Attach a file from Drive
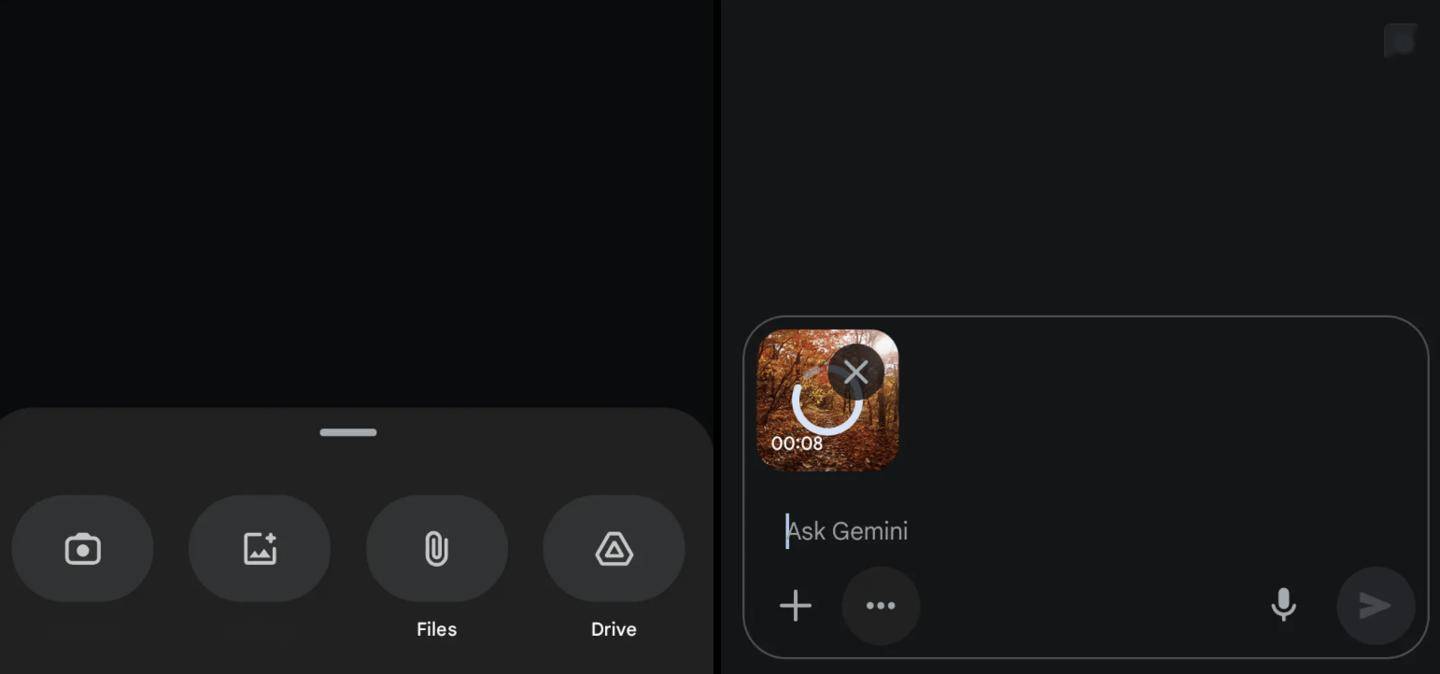This screenshot has height=674, width=1440. [613, 549]
